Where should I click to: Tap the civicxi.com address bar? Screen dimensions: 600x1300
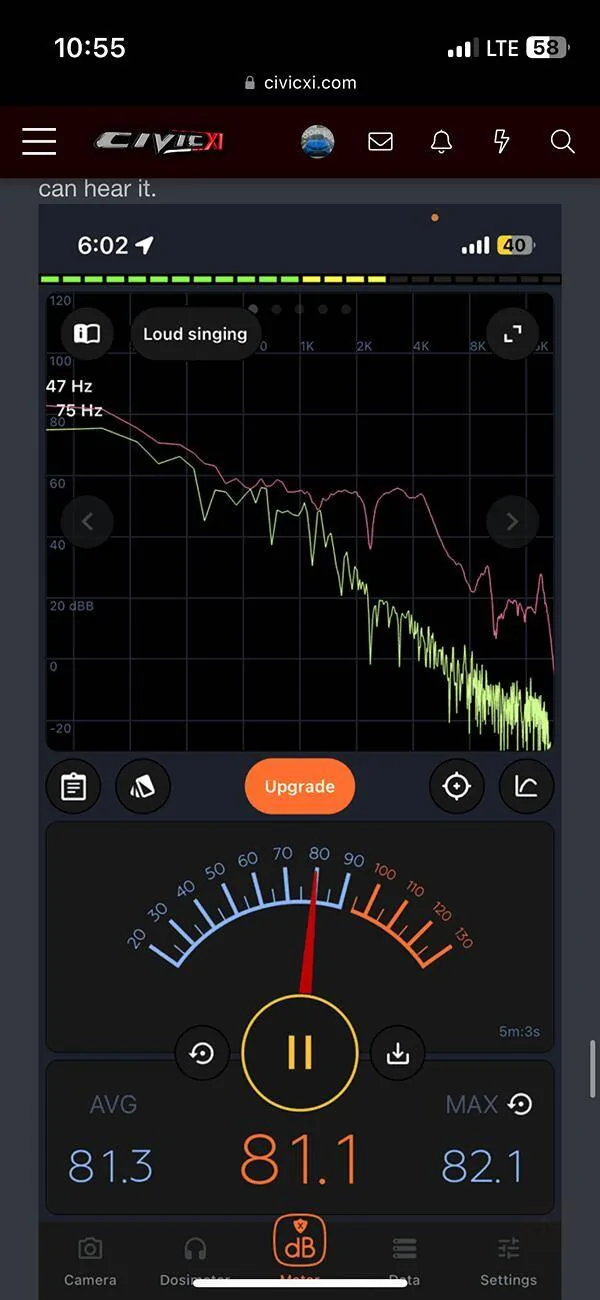(x=300, y=83)
